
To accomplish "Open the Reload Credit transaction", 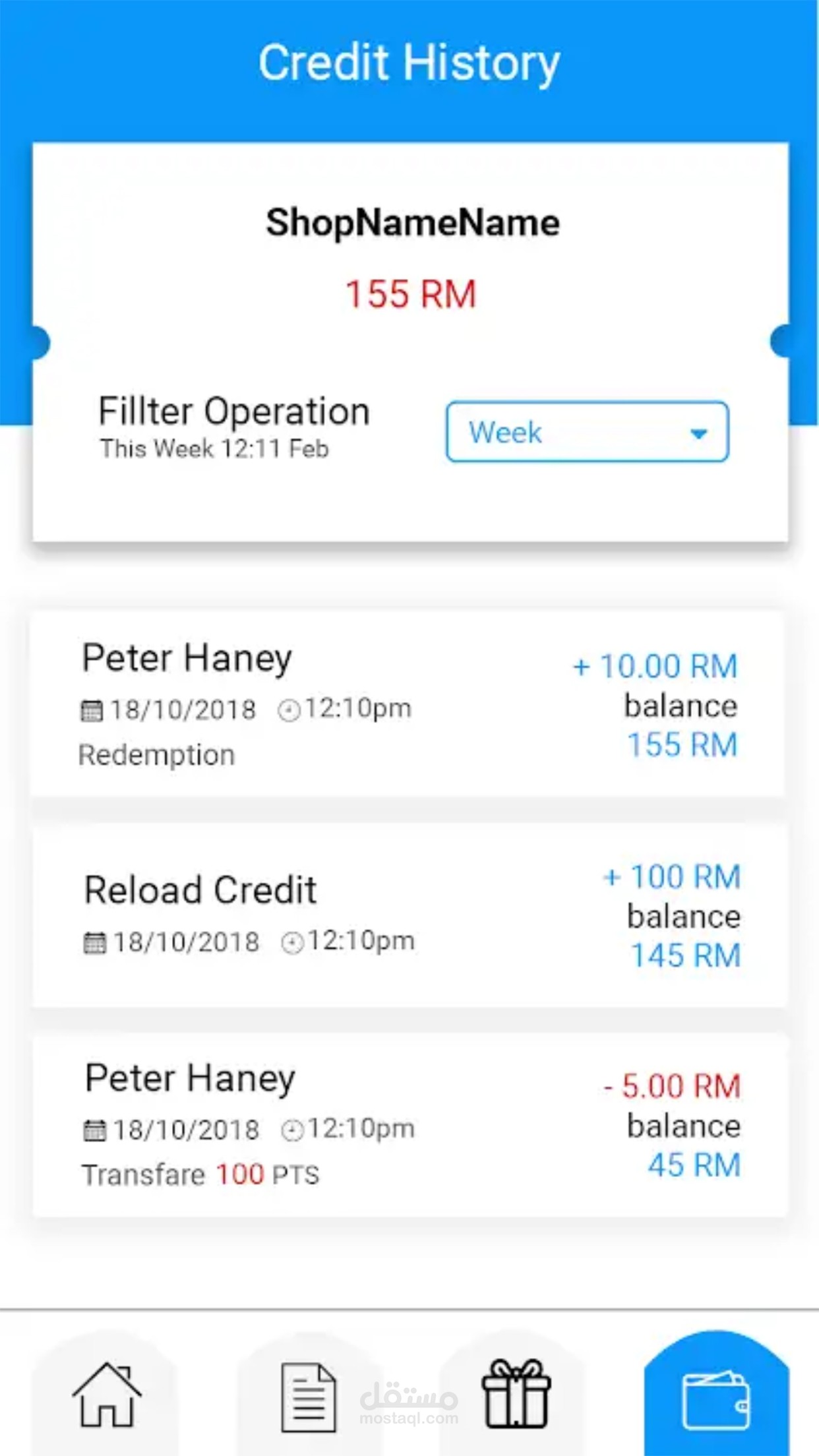I will tap(409, 915).
